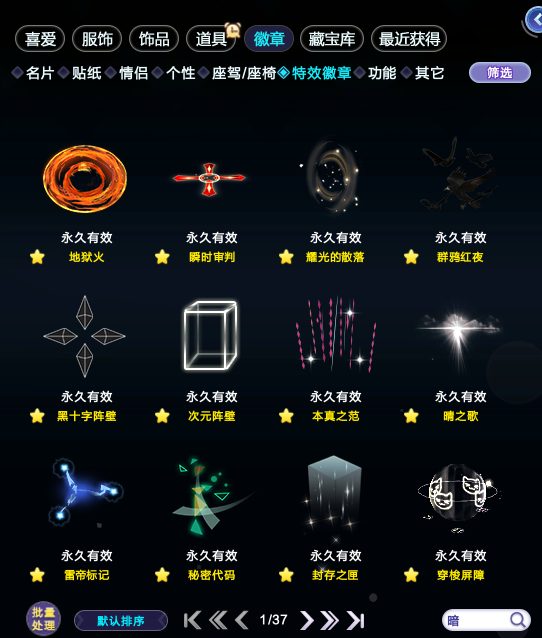542x638 pixels.
Task: Go to the next page arrow
Action: 307,621
